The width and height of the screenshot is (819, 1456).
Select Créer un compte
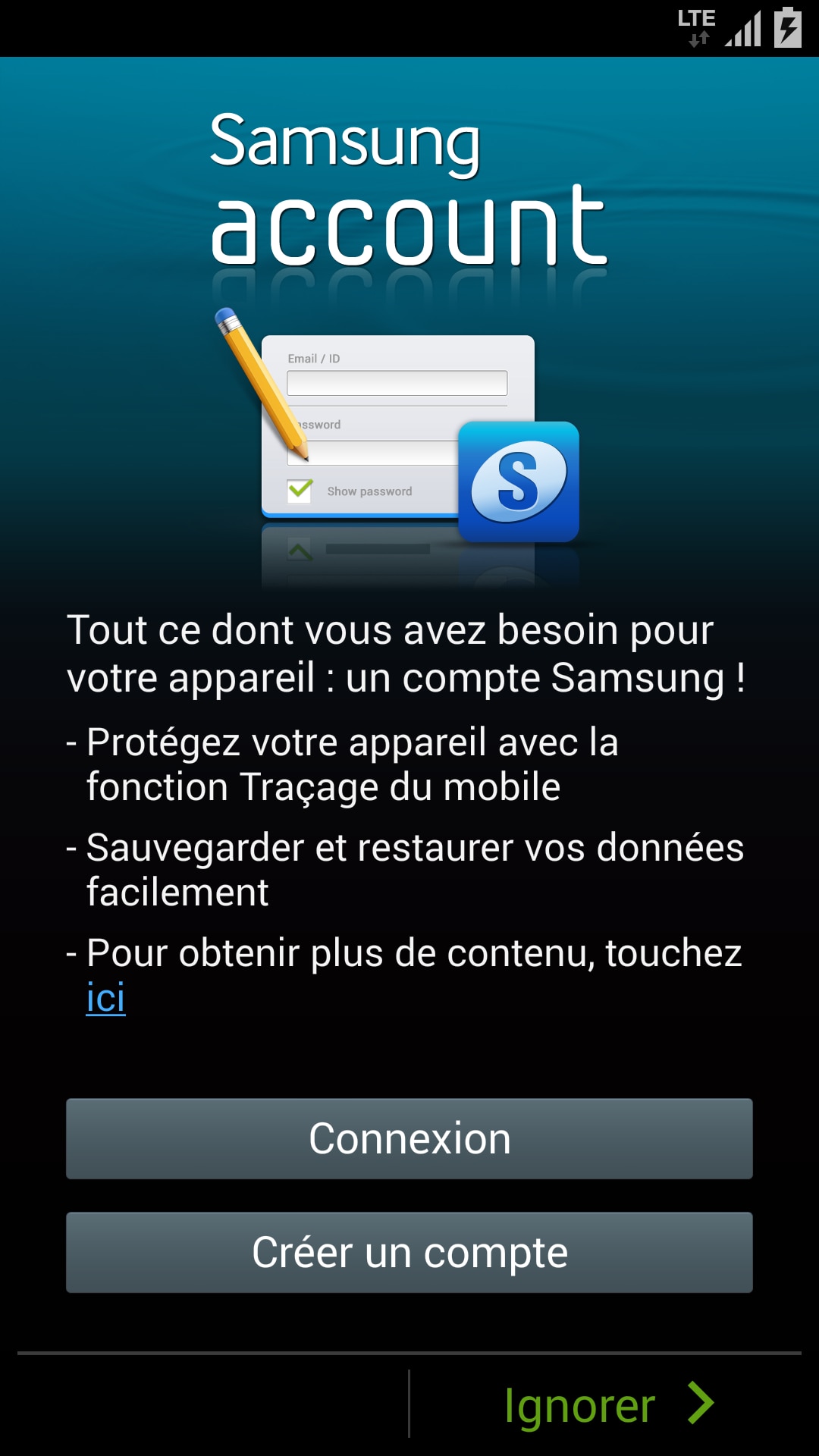pyautogui.click(x=409, y=1252)
